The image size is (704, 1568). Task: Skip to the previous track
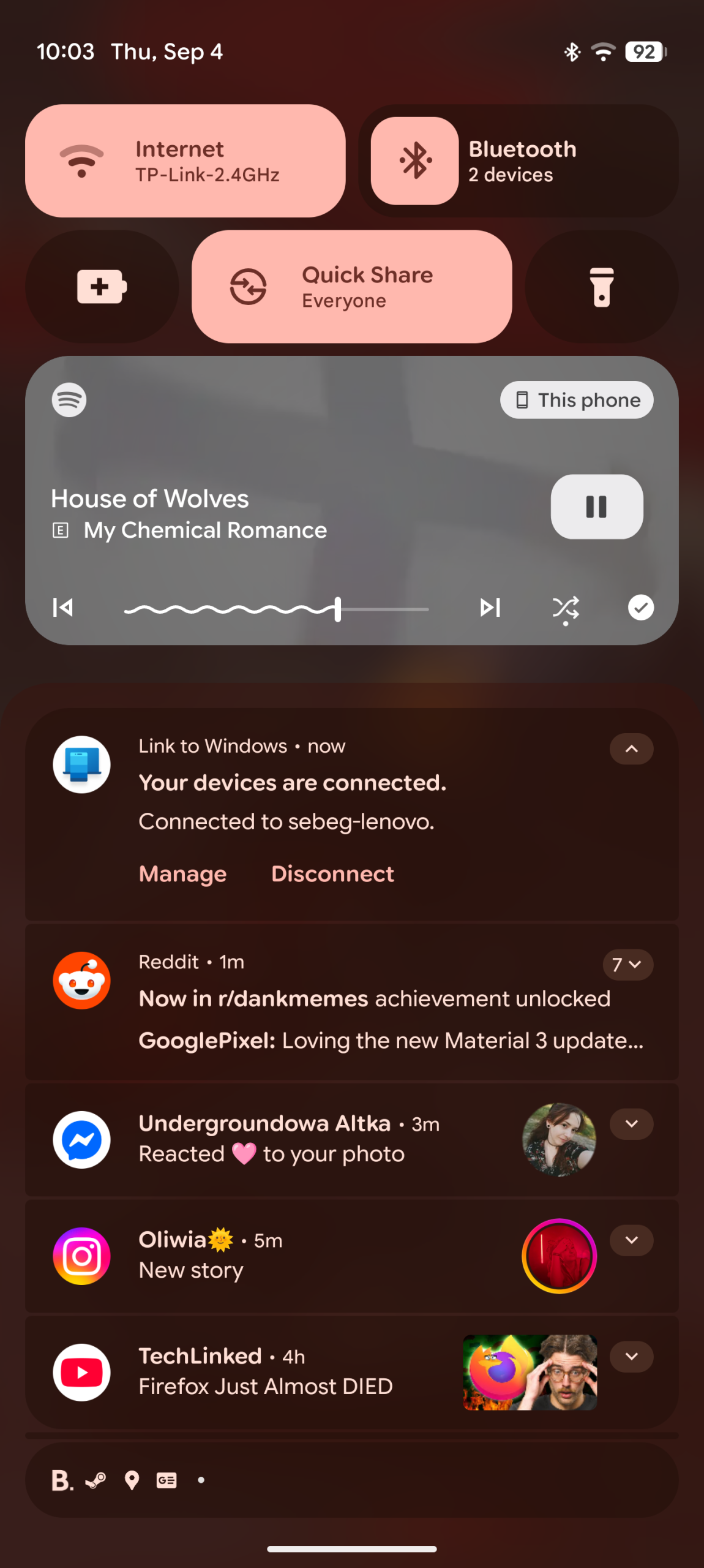[63, 608]
